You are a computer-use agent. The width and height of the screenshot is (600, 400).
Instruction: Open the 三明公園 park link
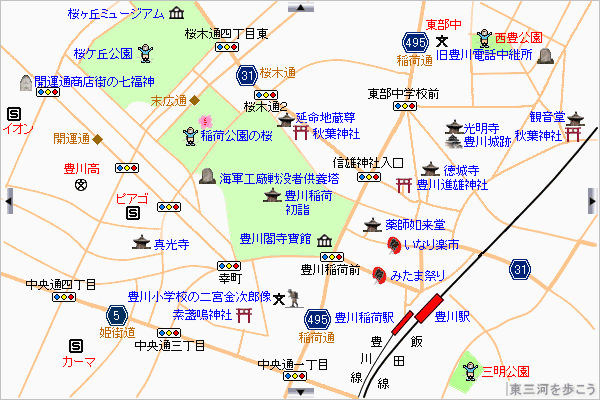tap(505, 371)
